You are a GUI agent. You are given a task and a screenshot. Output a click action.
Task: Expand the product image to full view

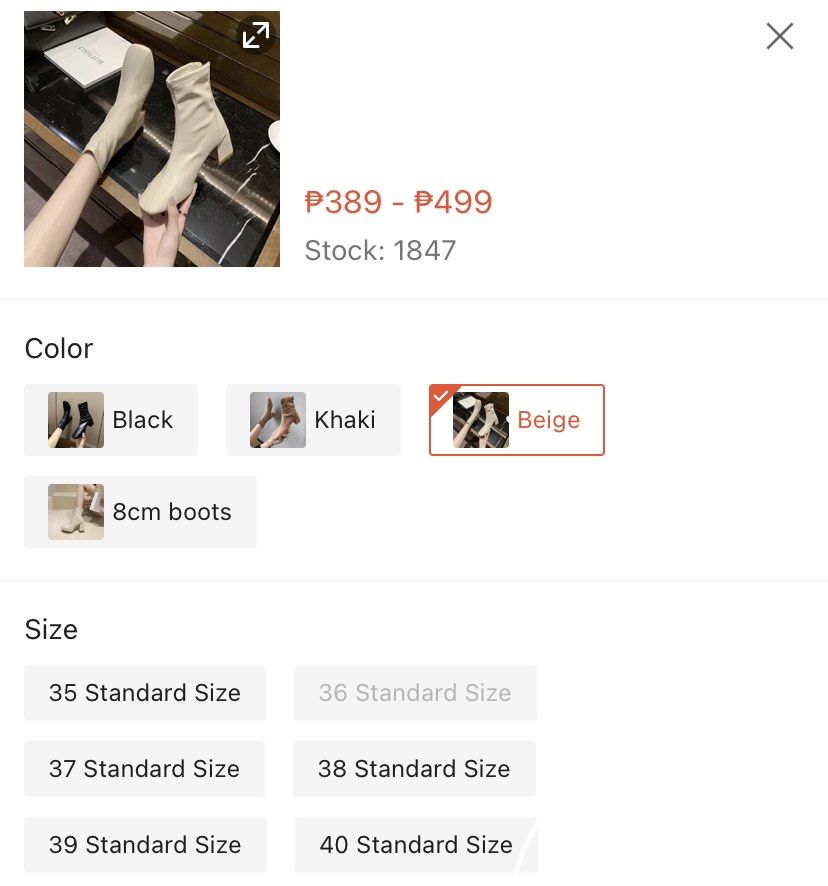point(256,36)
